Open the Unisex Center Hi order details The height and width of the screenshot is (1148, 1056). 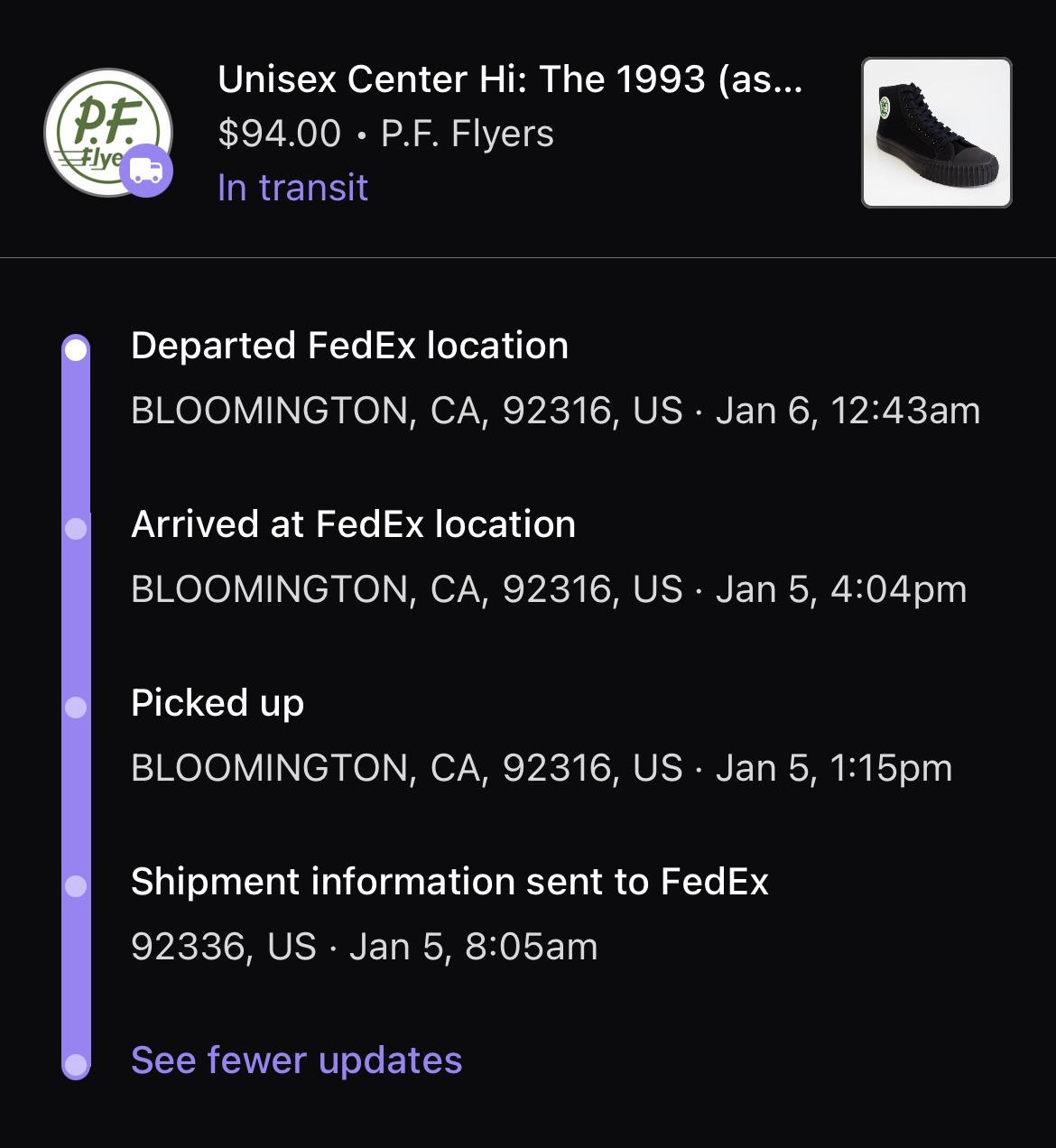point(510,80)
